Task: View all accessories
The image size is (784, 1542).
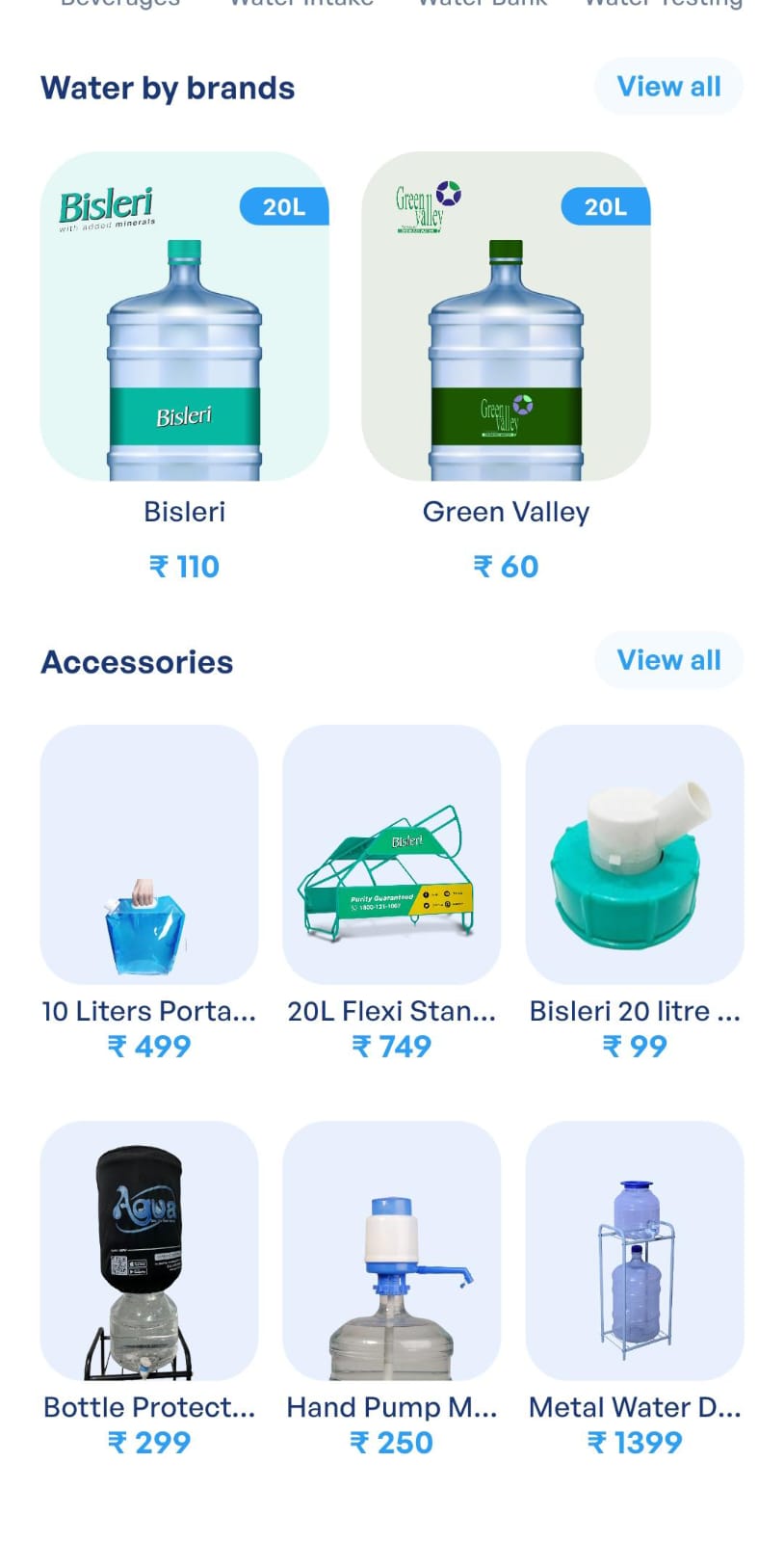Action: tap(668, 660)
